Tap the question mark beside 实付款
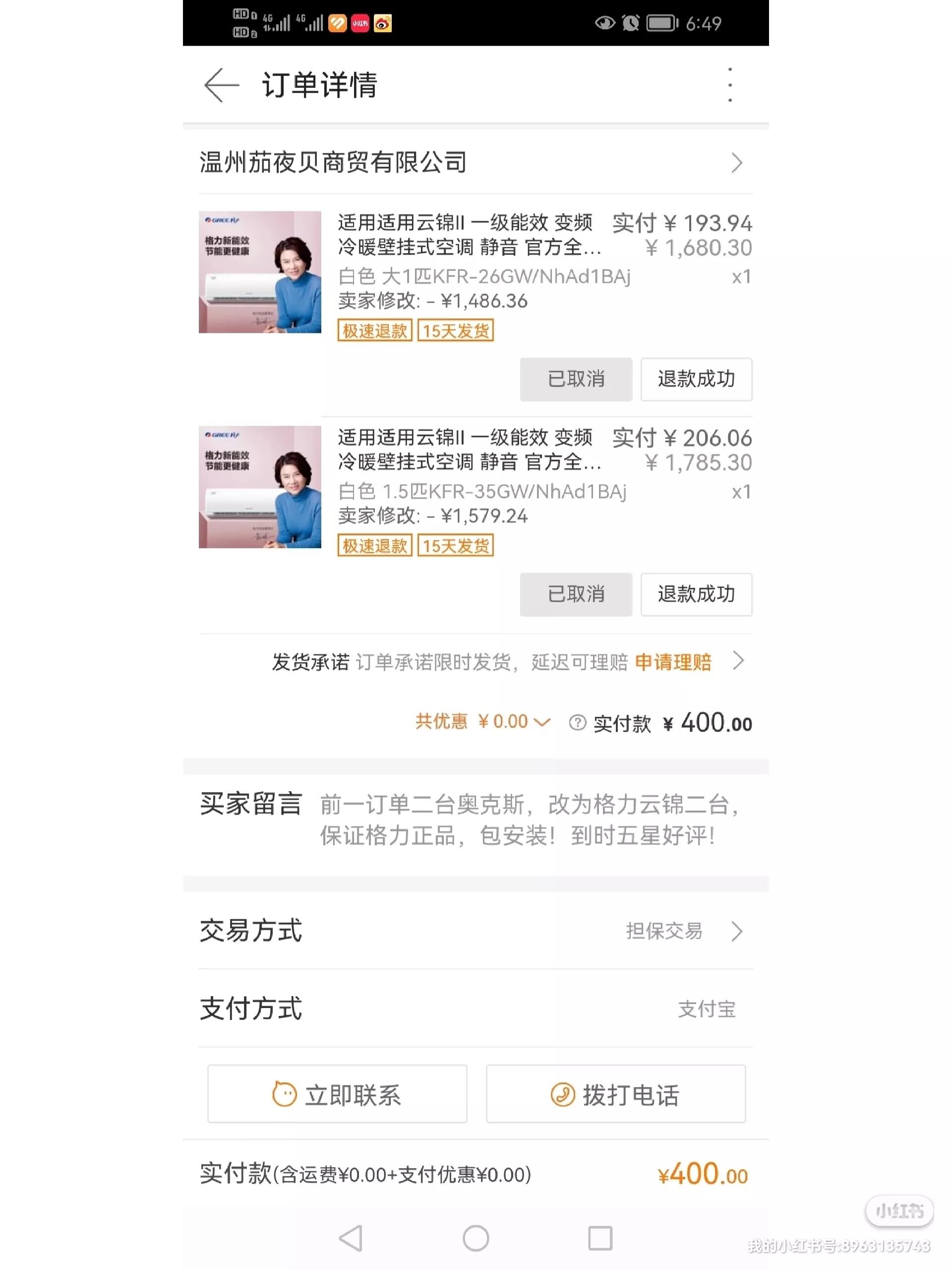 pyautogui.click(x=576, y=724)
